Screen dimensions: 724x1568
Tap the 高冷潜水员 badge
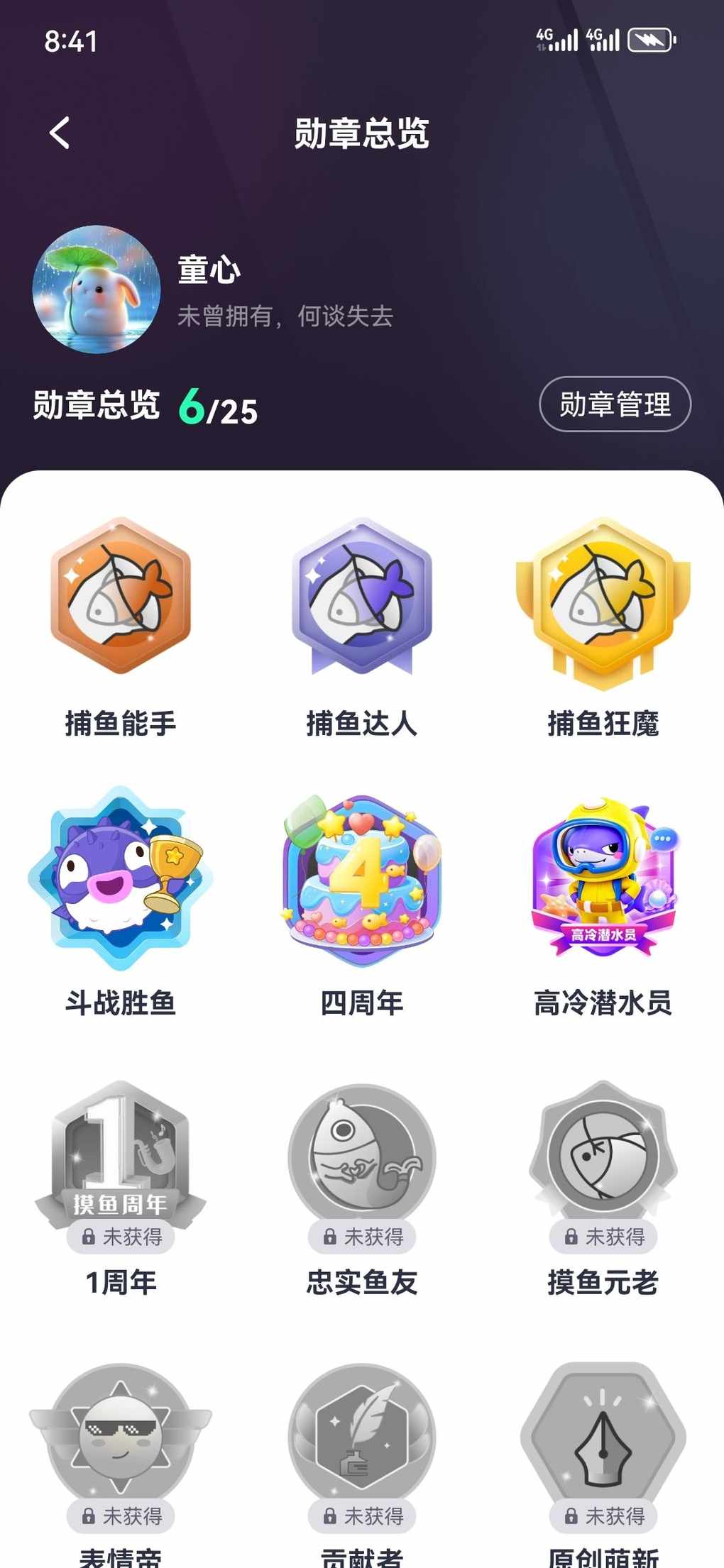[603, 878]
